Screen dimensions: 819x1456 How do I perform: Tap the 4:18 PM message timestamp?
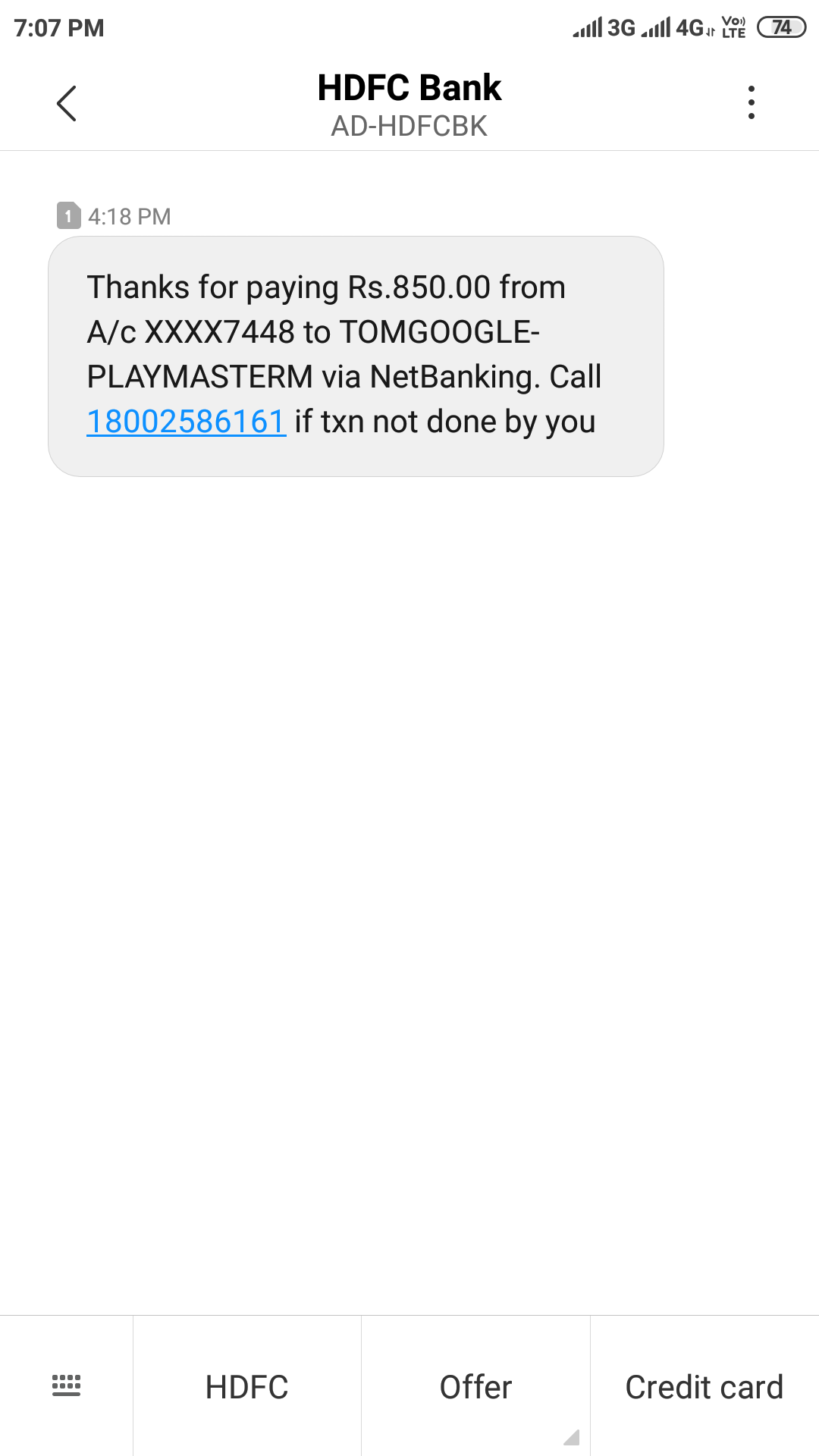pos(129,216)
